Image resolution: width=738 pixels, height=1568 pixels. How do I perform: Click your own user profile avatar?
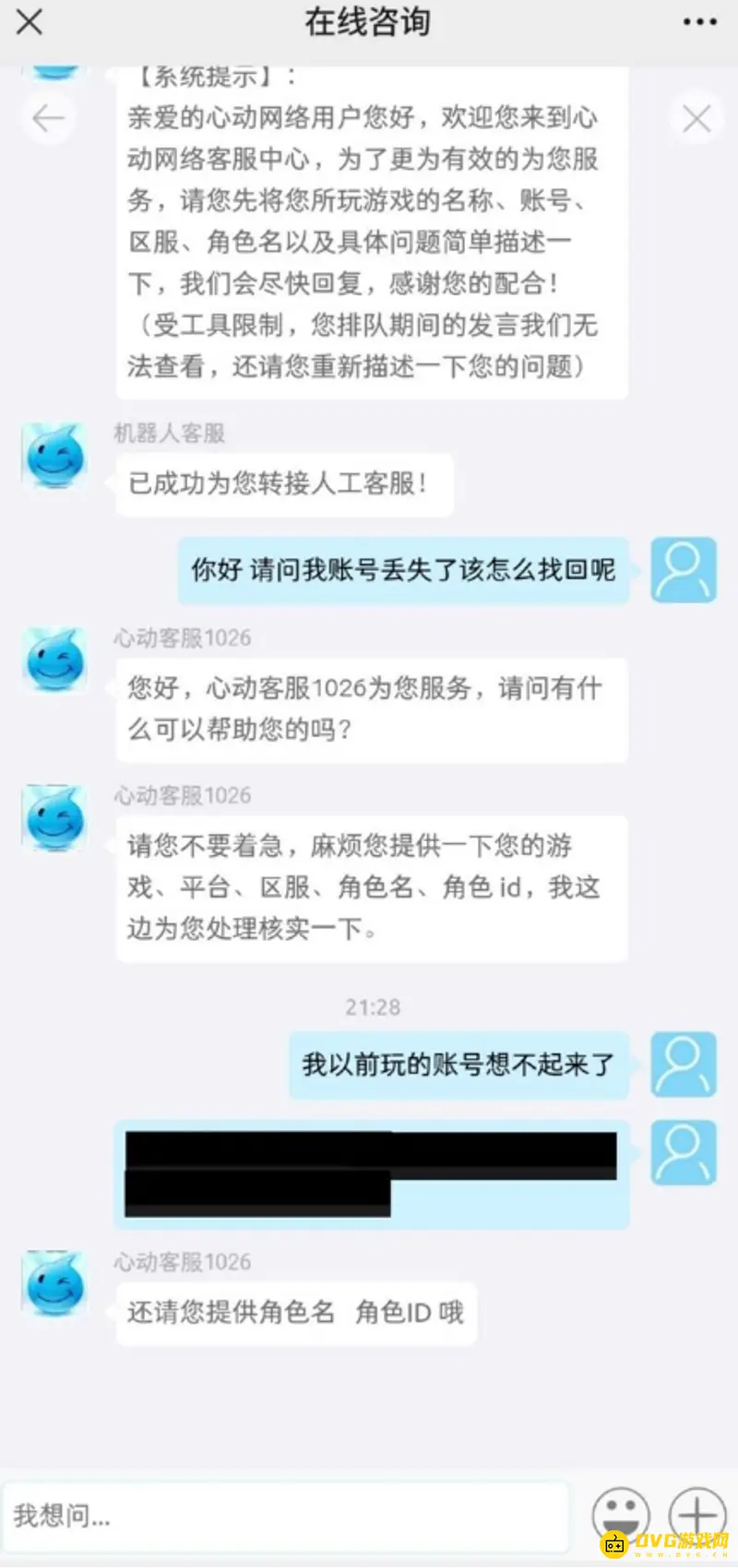click(683, 570)
